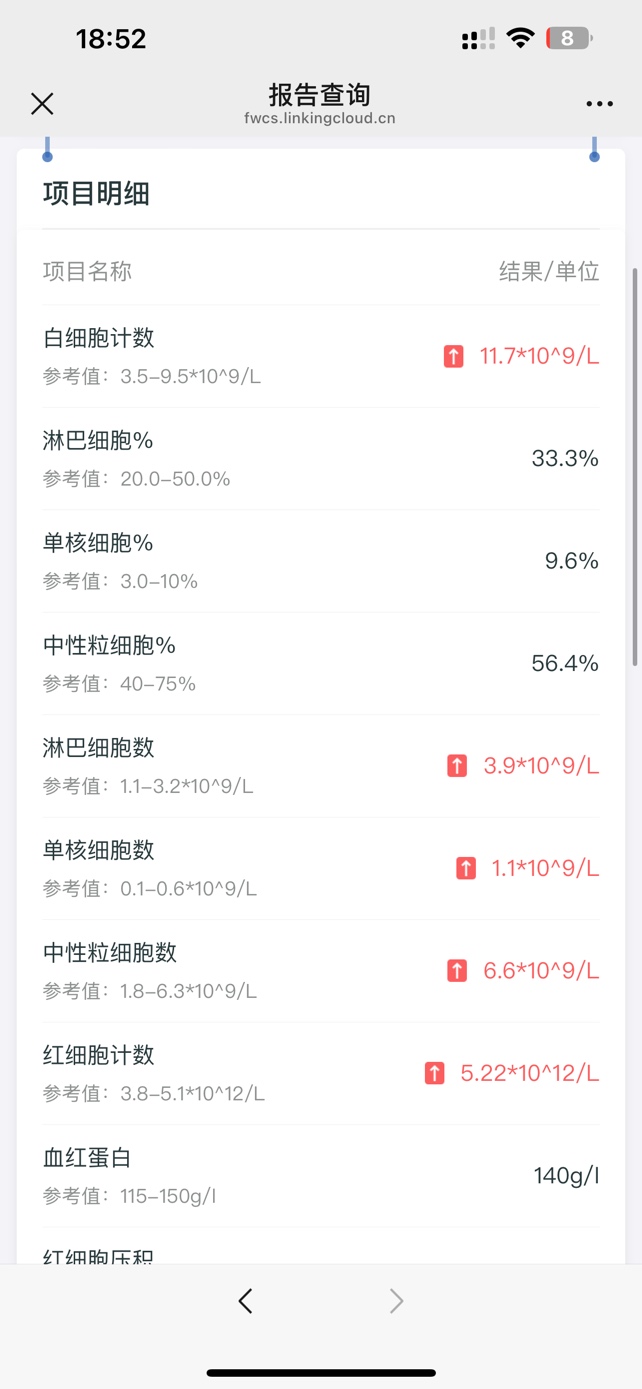This screenshot has height=1389, width=642.
Task: Go back to the previous web page
Action: pos(246,1300)
